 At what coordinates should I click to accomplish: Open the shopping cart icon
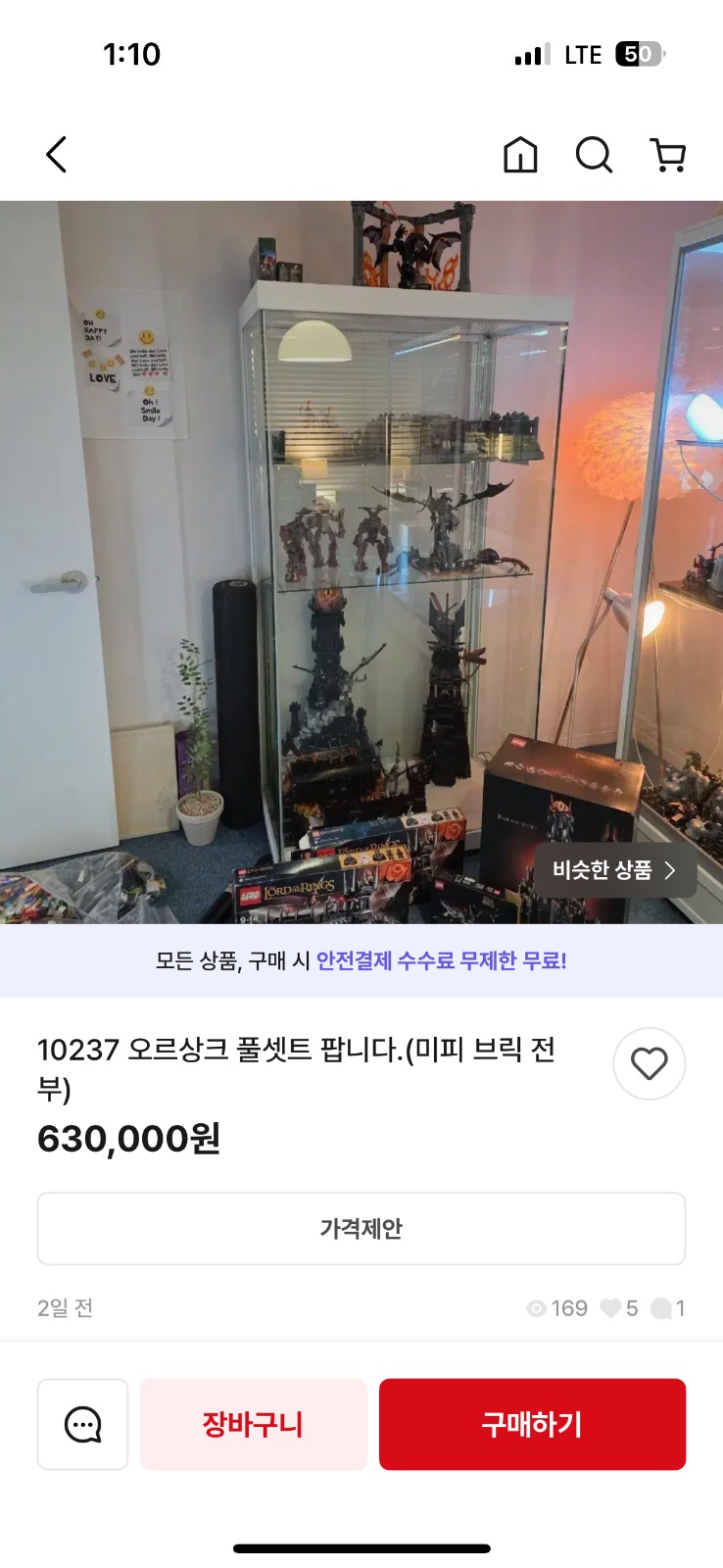(x=669, y=154)
